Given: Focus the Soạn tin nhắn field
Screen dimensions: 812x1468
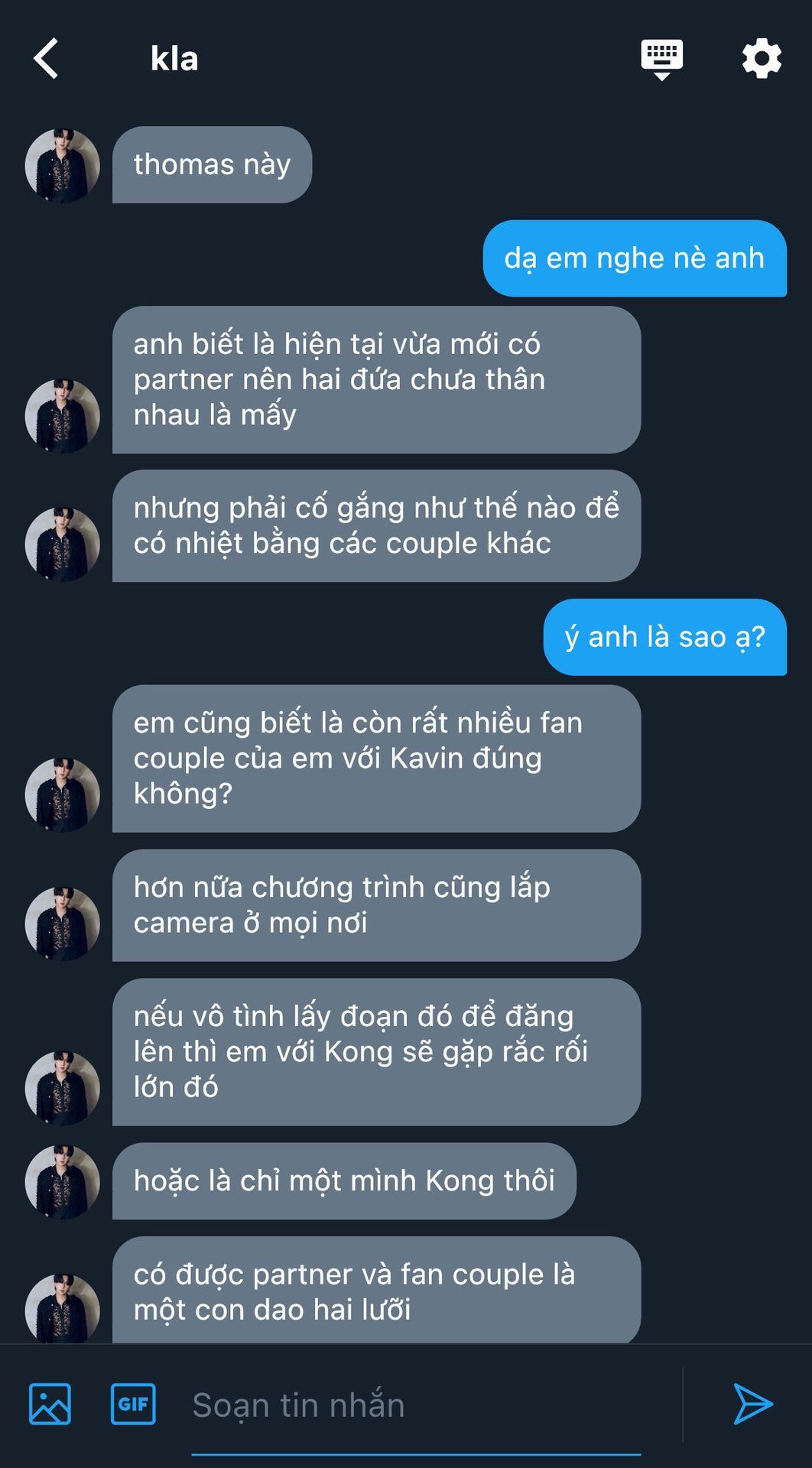Looking at the screenshot, I should pos(415,1405).
